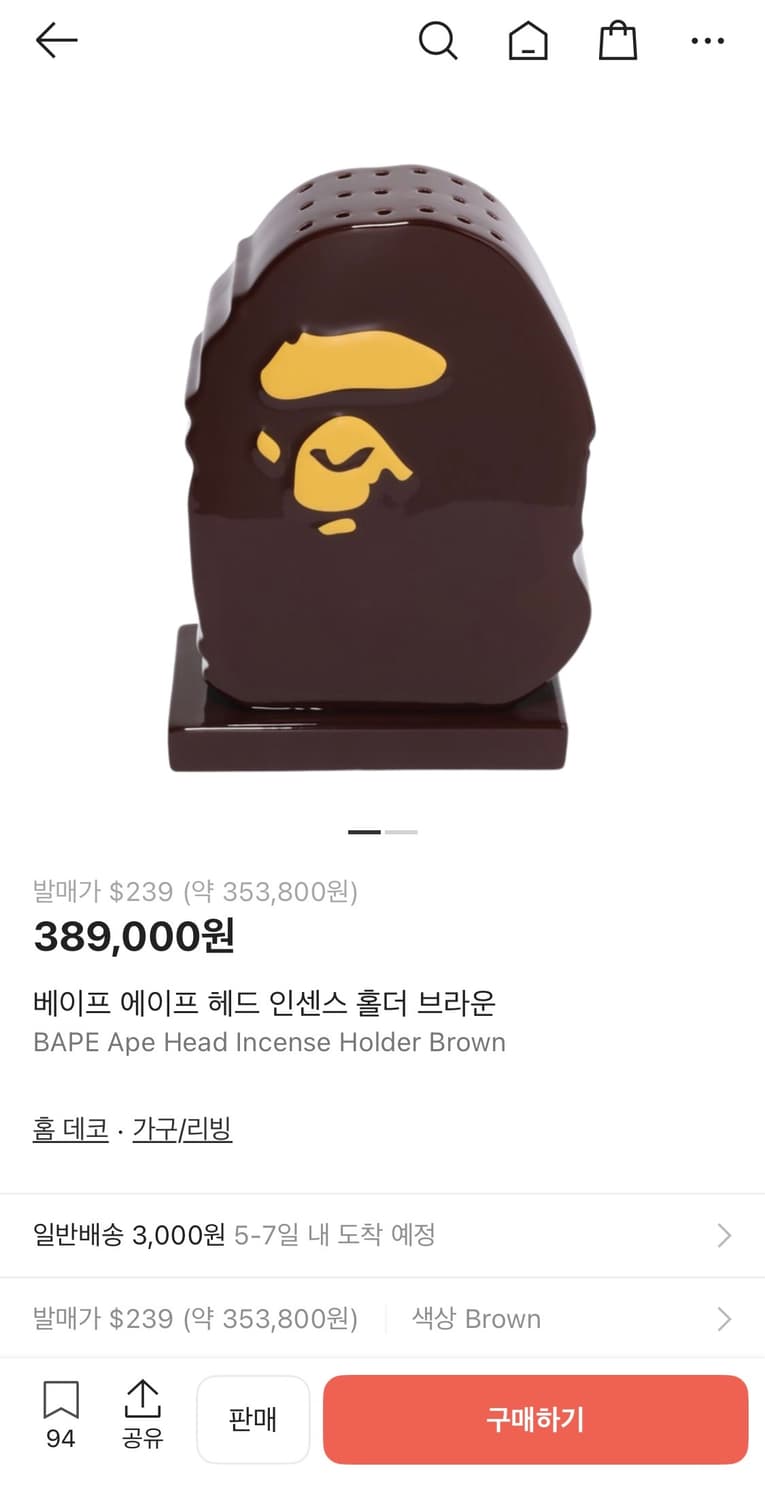765x1500 pixels.
Task: Tap the saved count showing 94
Action: point(62,1440)
